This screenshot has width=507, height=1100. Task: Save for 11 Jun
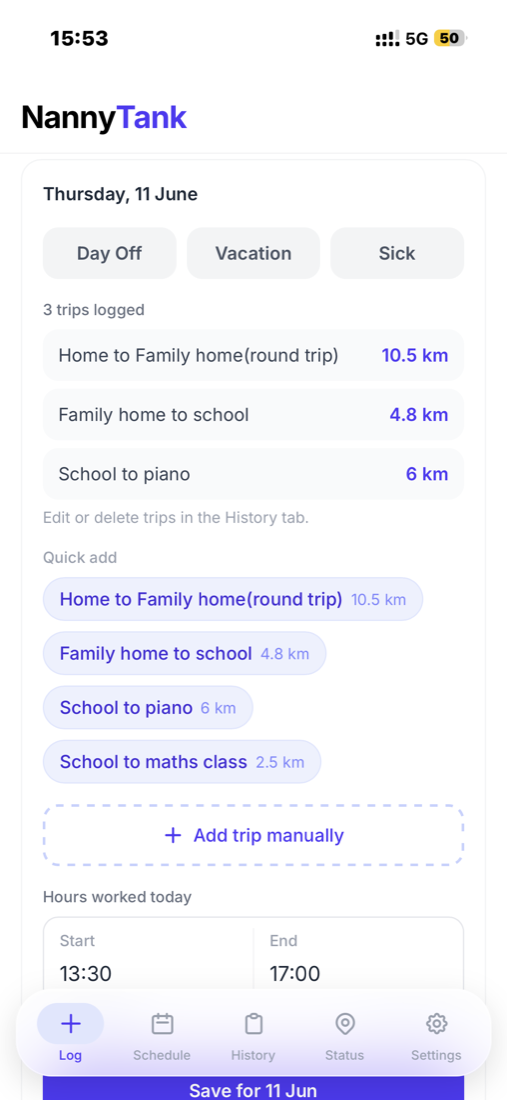point(253,1088)
